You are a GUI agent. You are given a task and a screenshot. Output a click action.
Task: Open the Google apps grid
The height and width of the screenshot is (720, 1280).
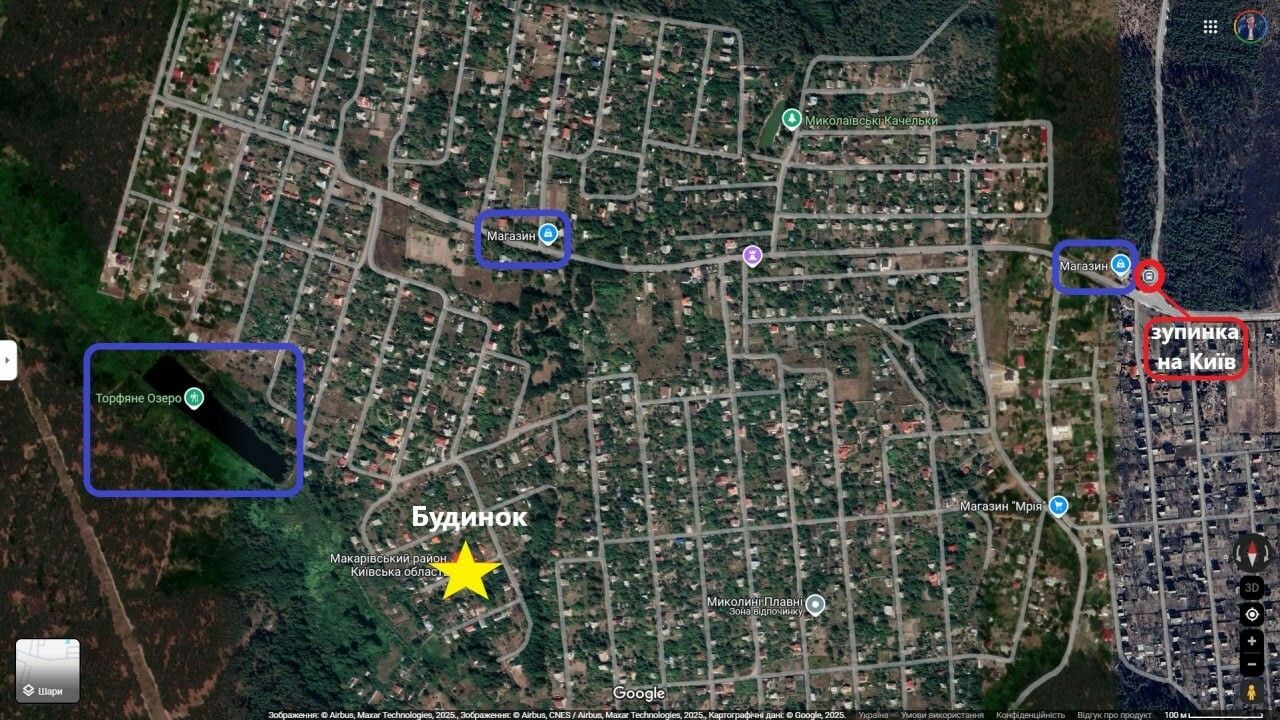click(1211, 27)
